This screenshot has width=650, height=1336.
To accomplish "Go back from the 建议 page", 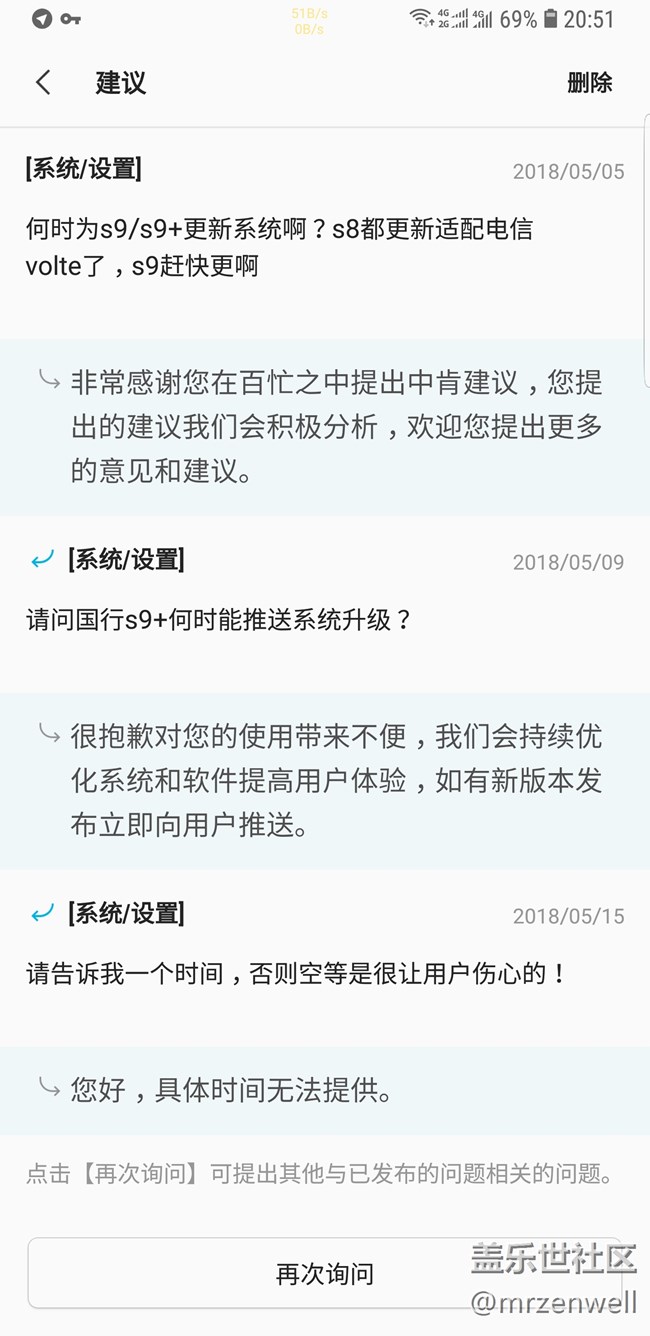I will tap(43, 83).
